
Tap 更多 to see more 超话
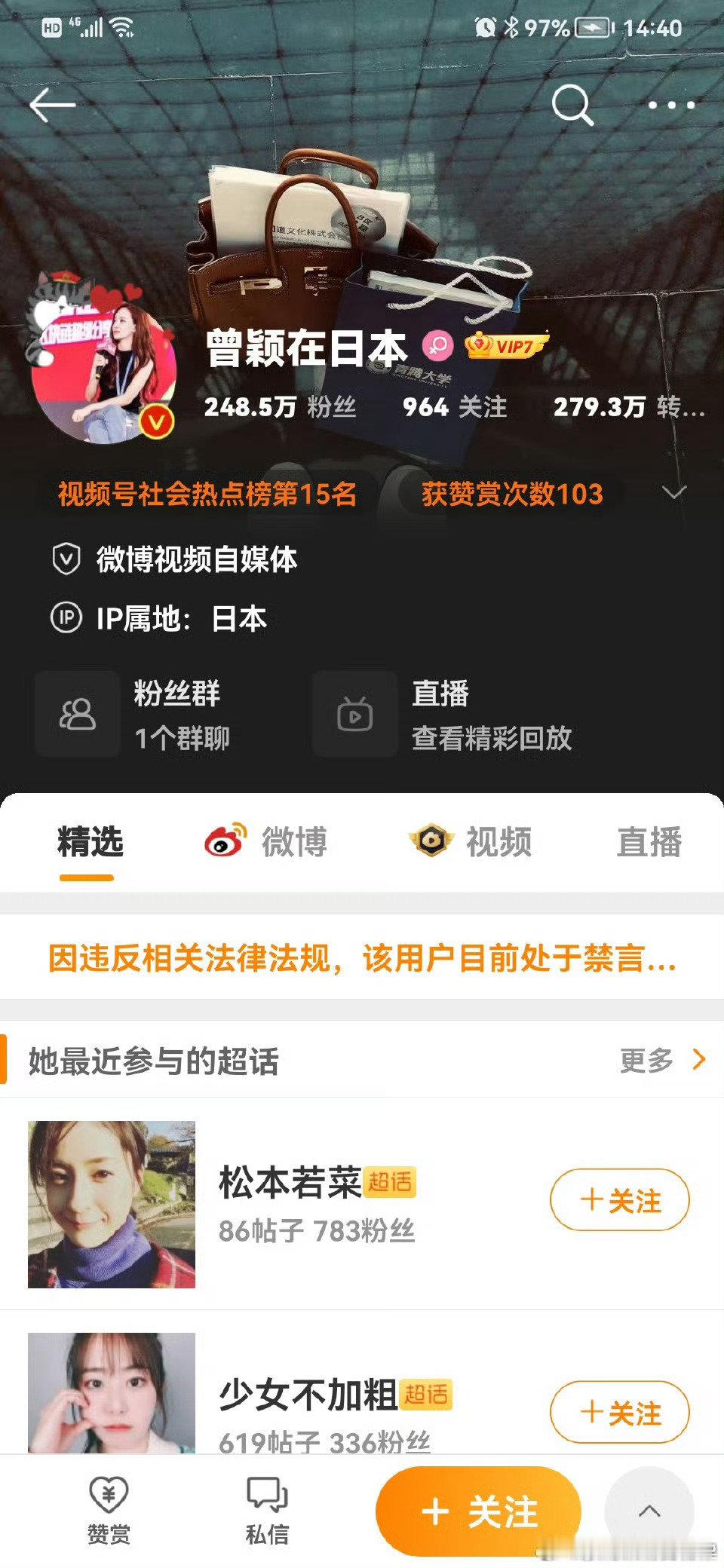point(661,1060)
